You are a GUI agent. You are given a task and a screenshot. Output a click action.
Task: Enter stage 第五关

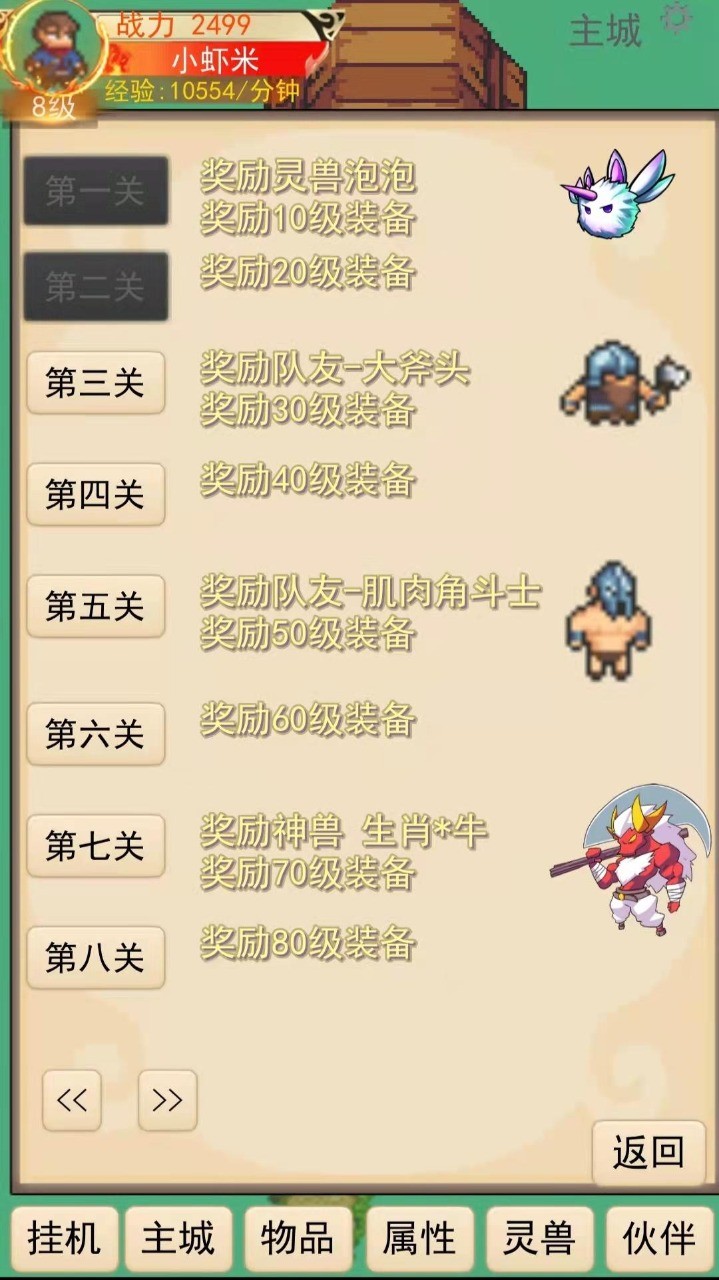96,606
